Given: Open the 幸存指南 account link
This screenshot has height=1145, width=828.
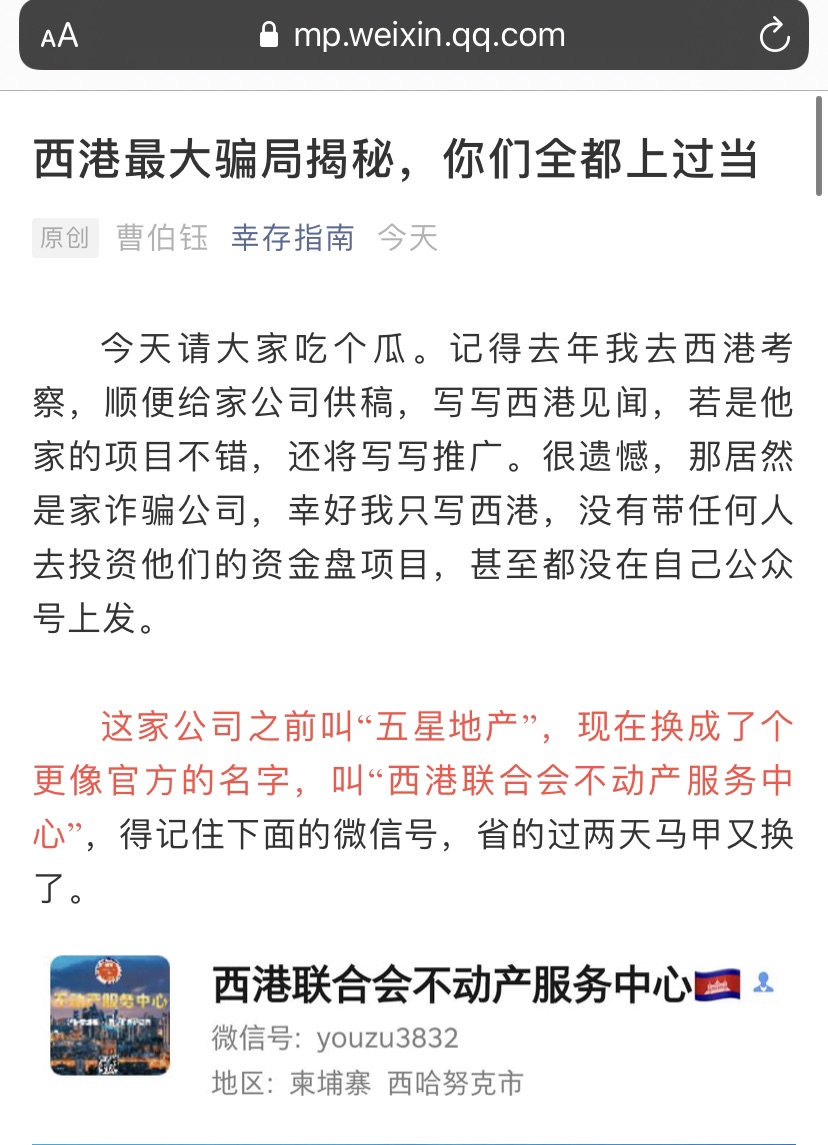Looking at the screenshot, I should [293, 238].
